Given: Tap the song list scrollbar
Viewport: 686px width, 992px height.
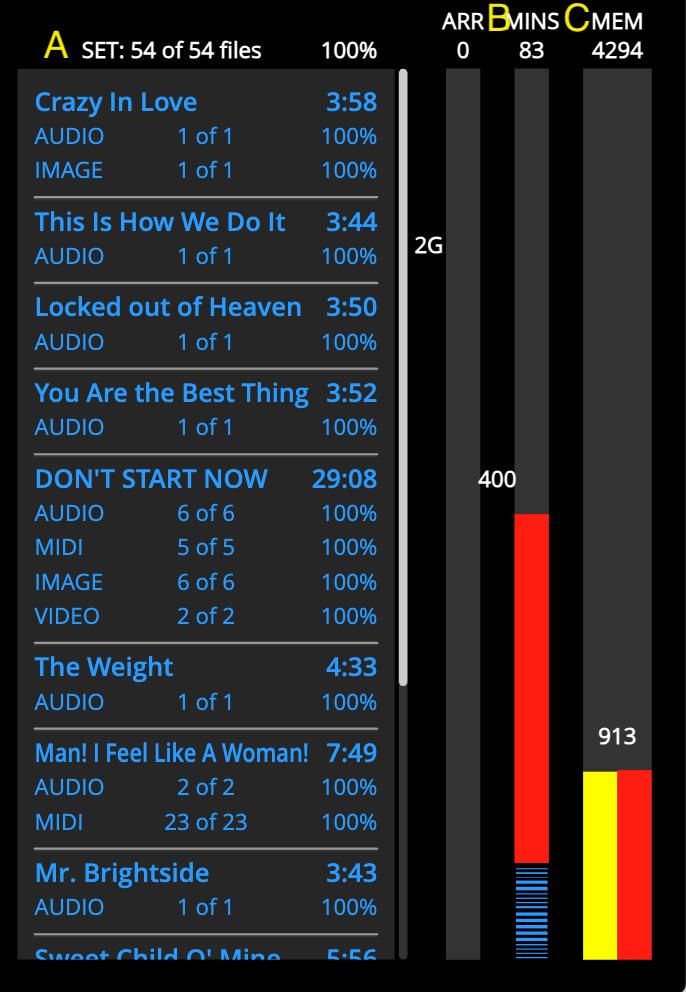Looking at the screenshot, I should coord(403,376).
